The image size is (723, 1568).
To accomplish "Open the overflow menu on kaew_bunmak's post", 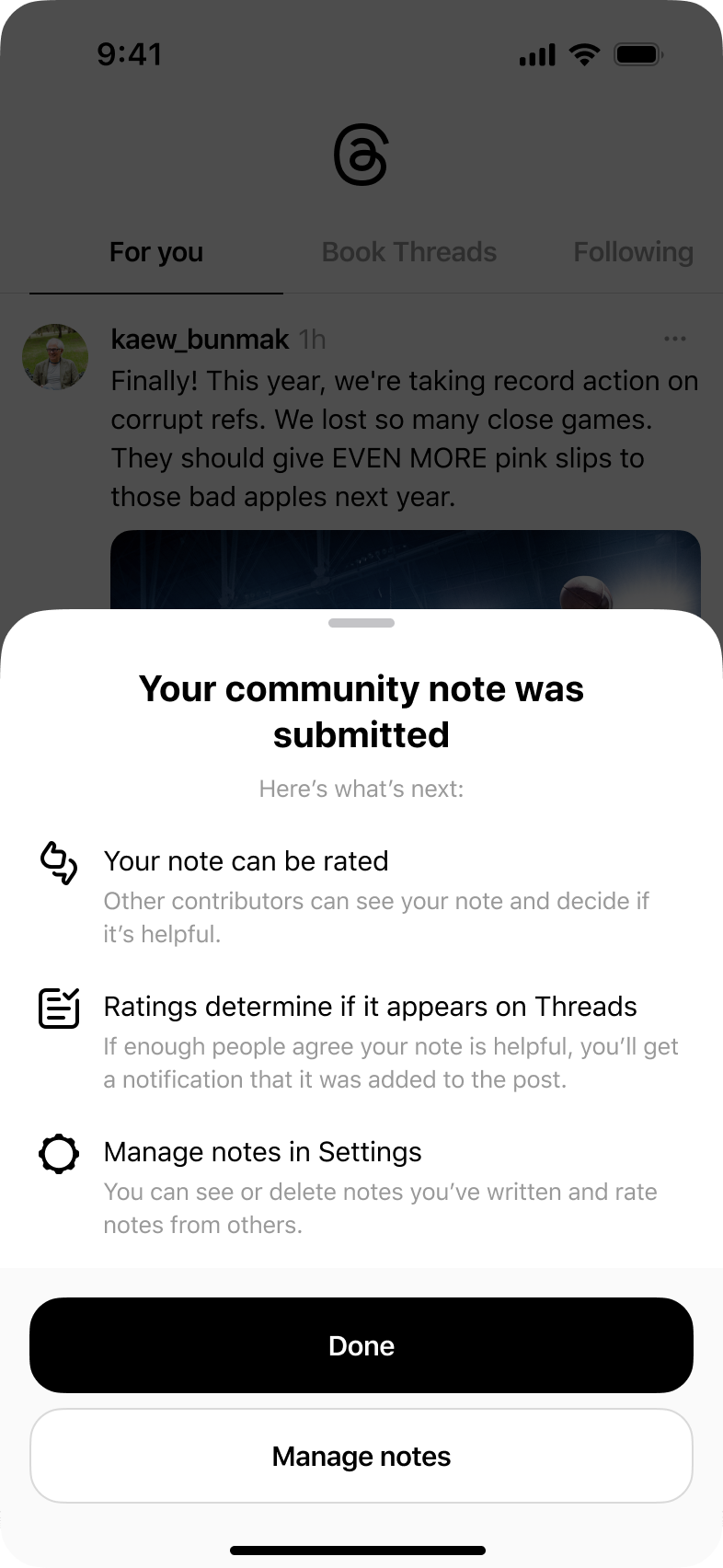I will click(x=675, y=339).
